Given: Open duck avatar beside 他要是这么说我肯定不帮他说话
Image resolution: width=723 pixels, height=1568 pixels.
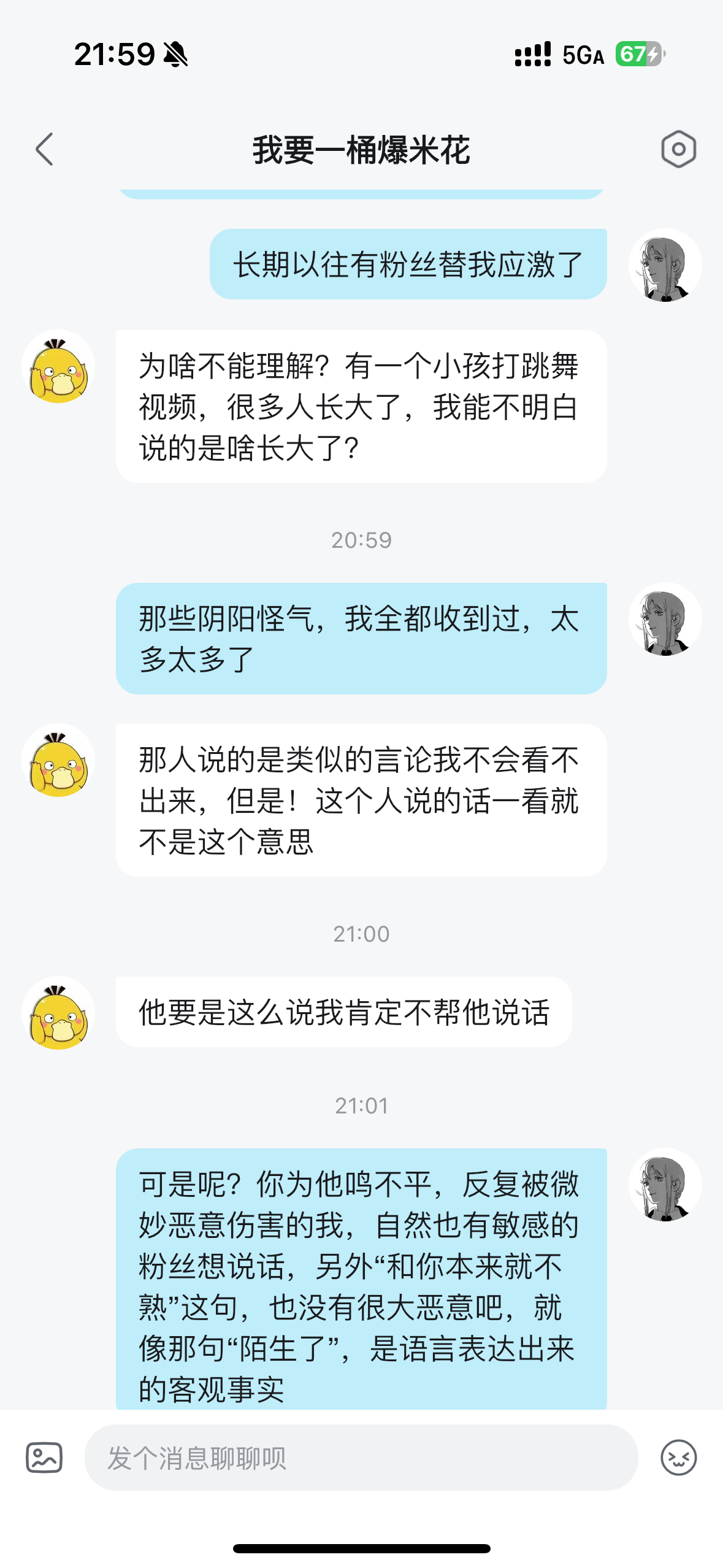Looking at the screenshot, I should click(58, 1013).
